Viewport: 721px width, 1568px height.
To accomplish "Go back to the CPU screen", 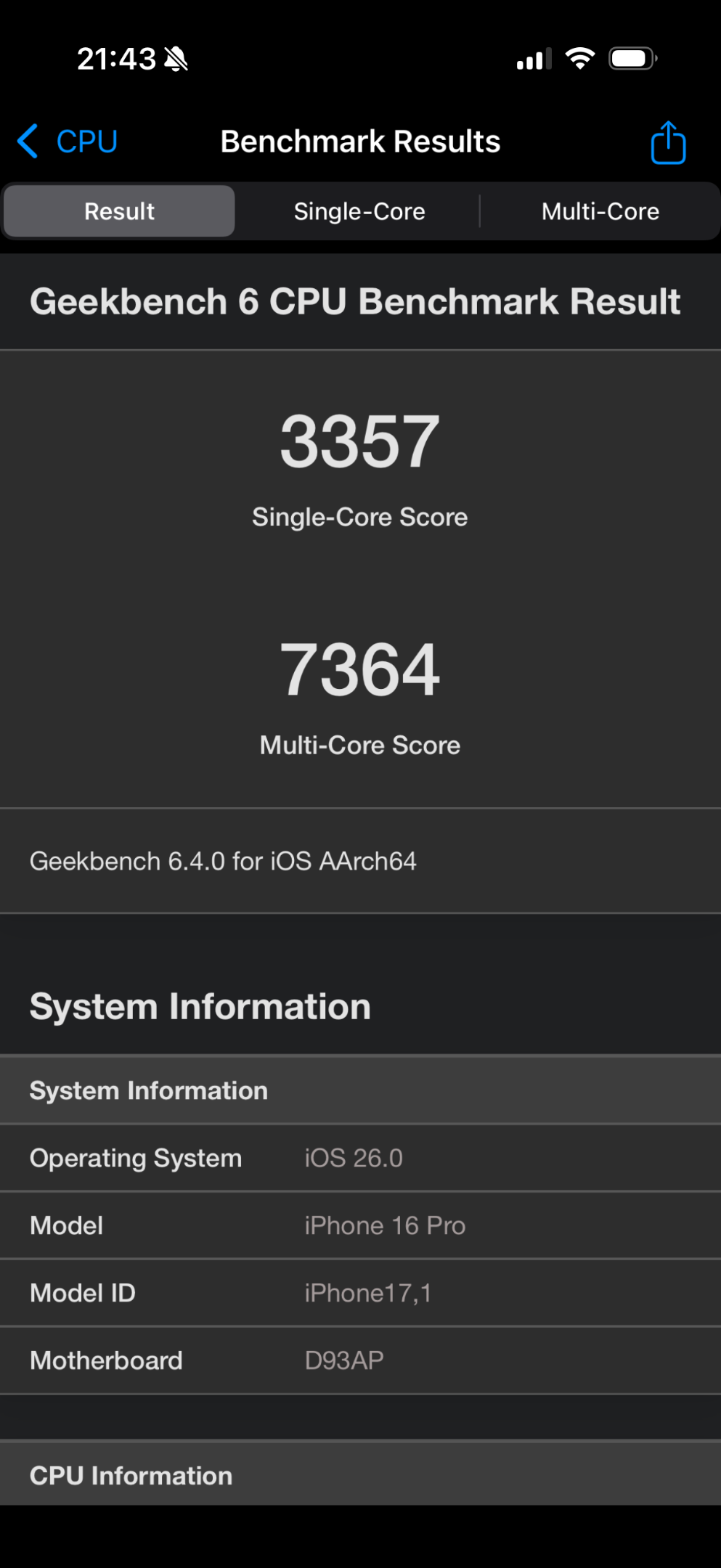I will click(68, 142).
